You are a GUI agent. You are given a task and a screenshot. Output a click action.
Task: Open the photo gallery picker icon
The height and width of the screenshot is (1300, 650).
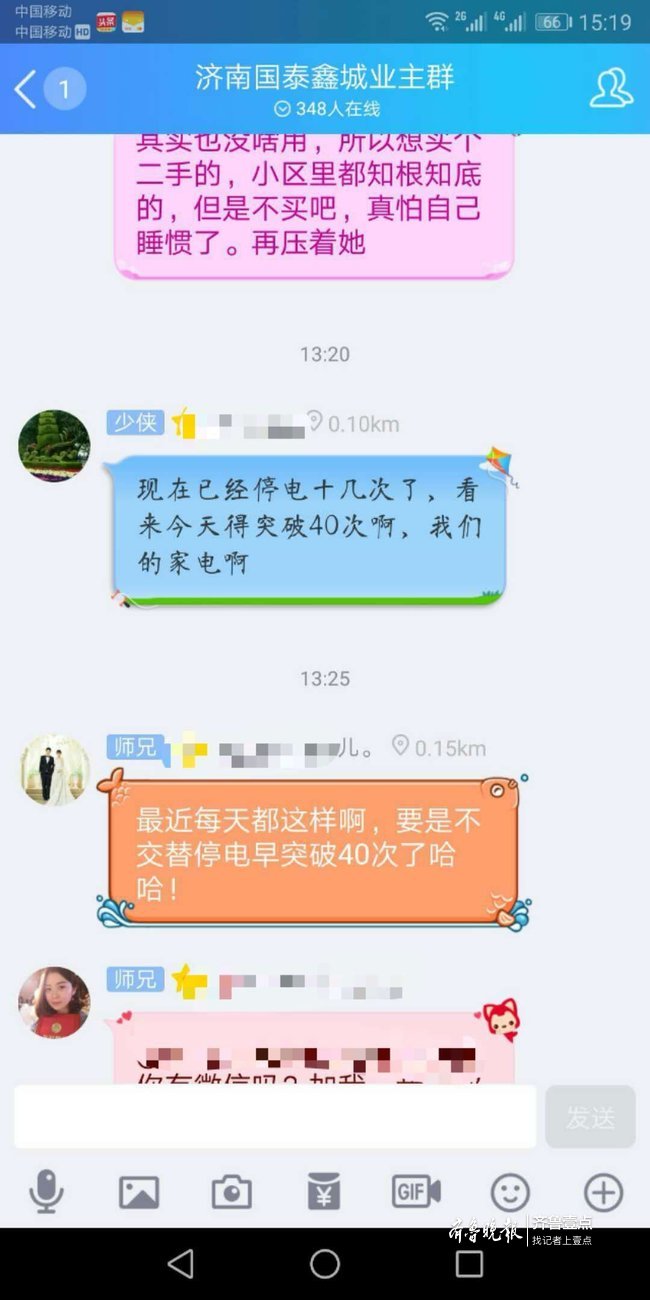[x=139, y=1191]
